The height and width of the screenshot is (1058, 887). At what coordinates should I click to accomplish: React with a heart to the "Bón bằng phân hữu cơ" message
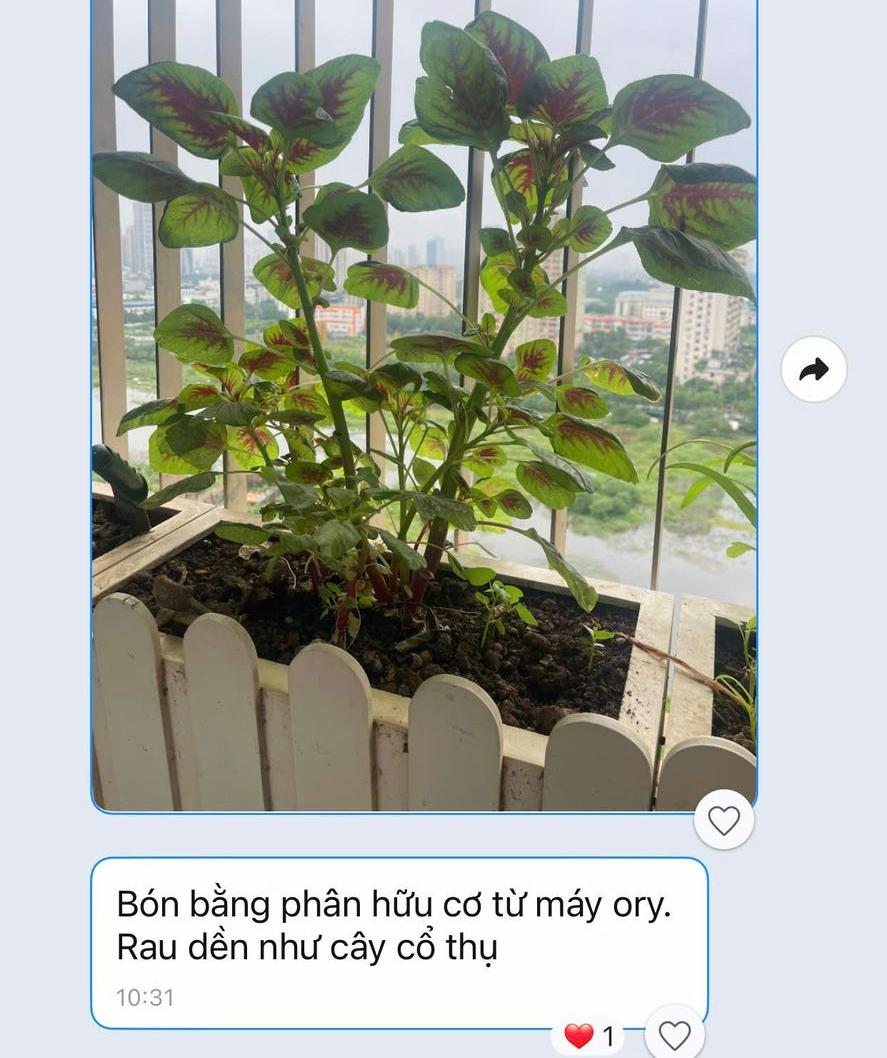point(675,1035)
